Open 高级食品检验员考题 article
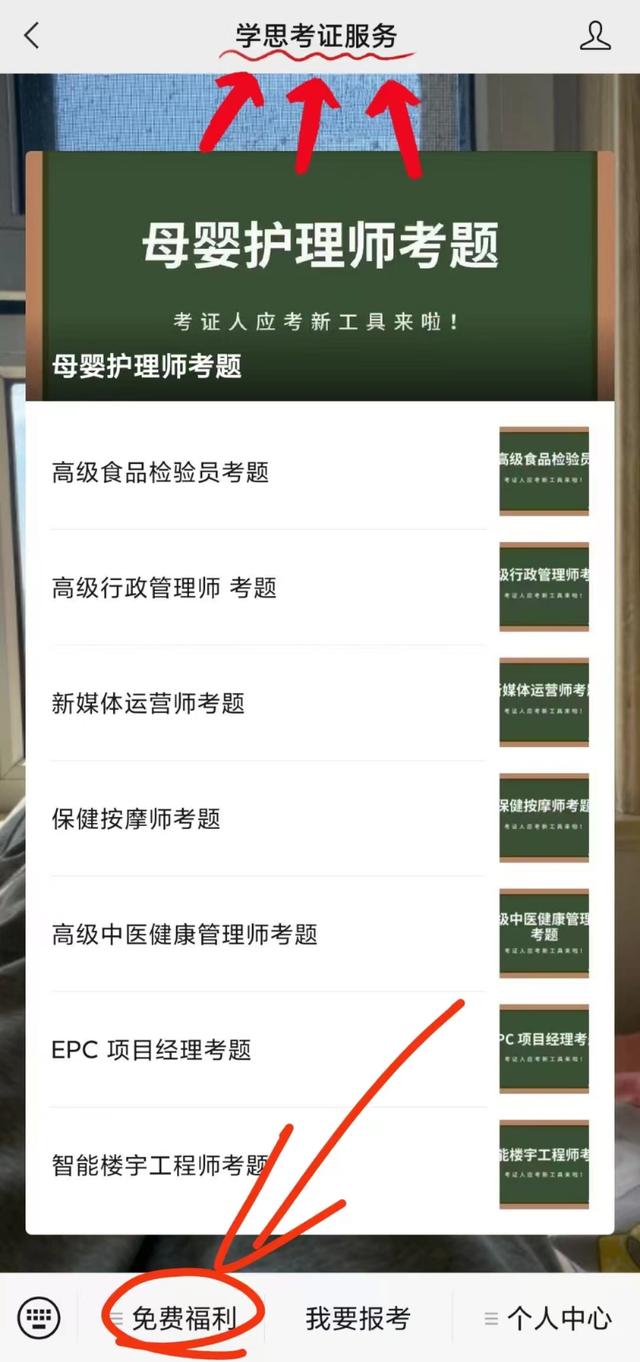This screenshot has width=640, height=1362. [x=320, y=472]
